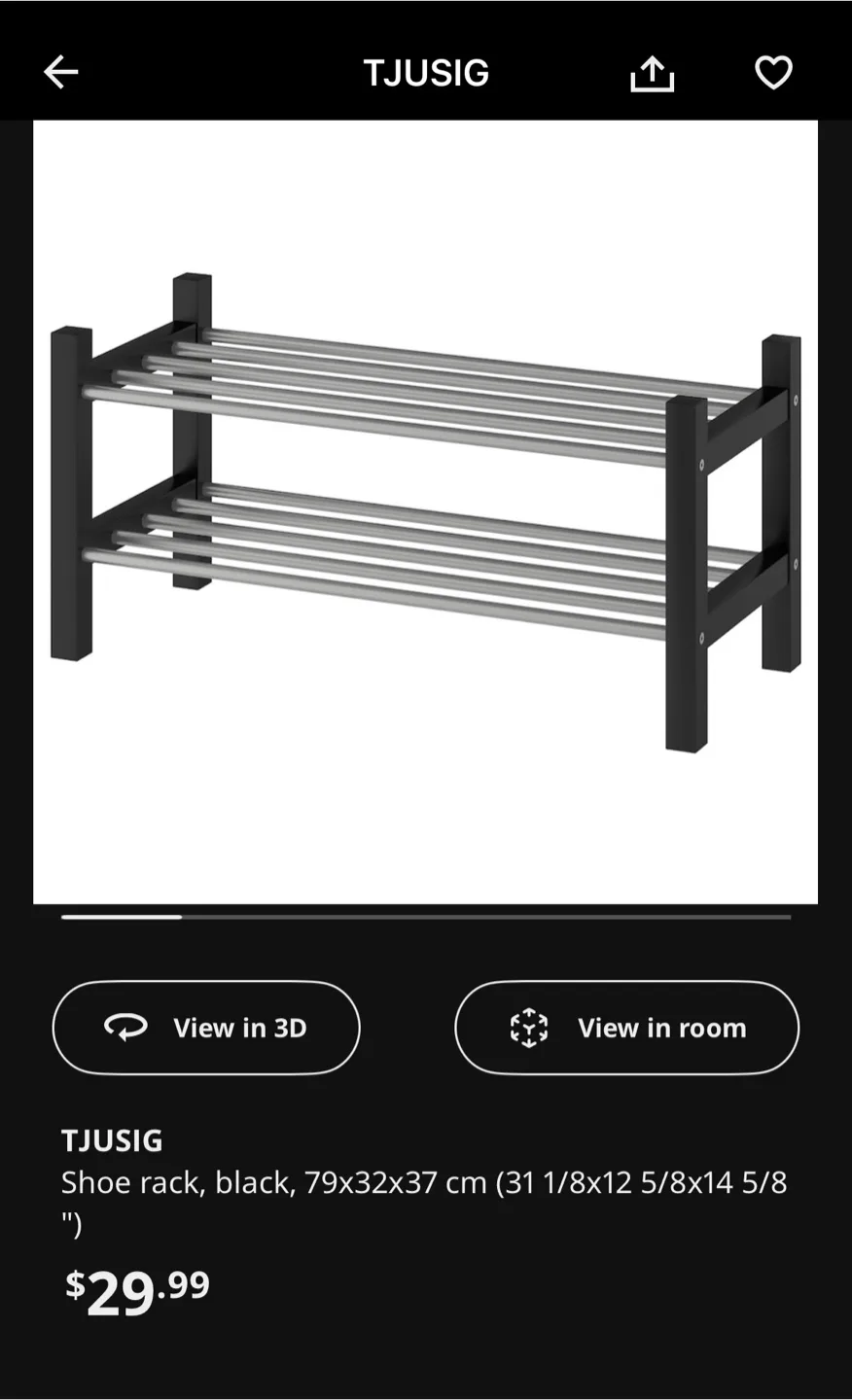This screenshot has height=1400, width=852.
Task: Expand the full product description text
Action: coord(423,1198)
